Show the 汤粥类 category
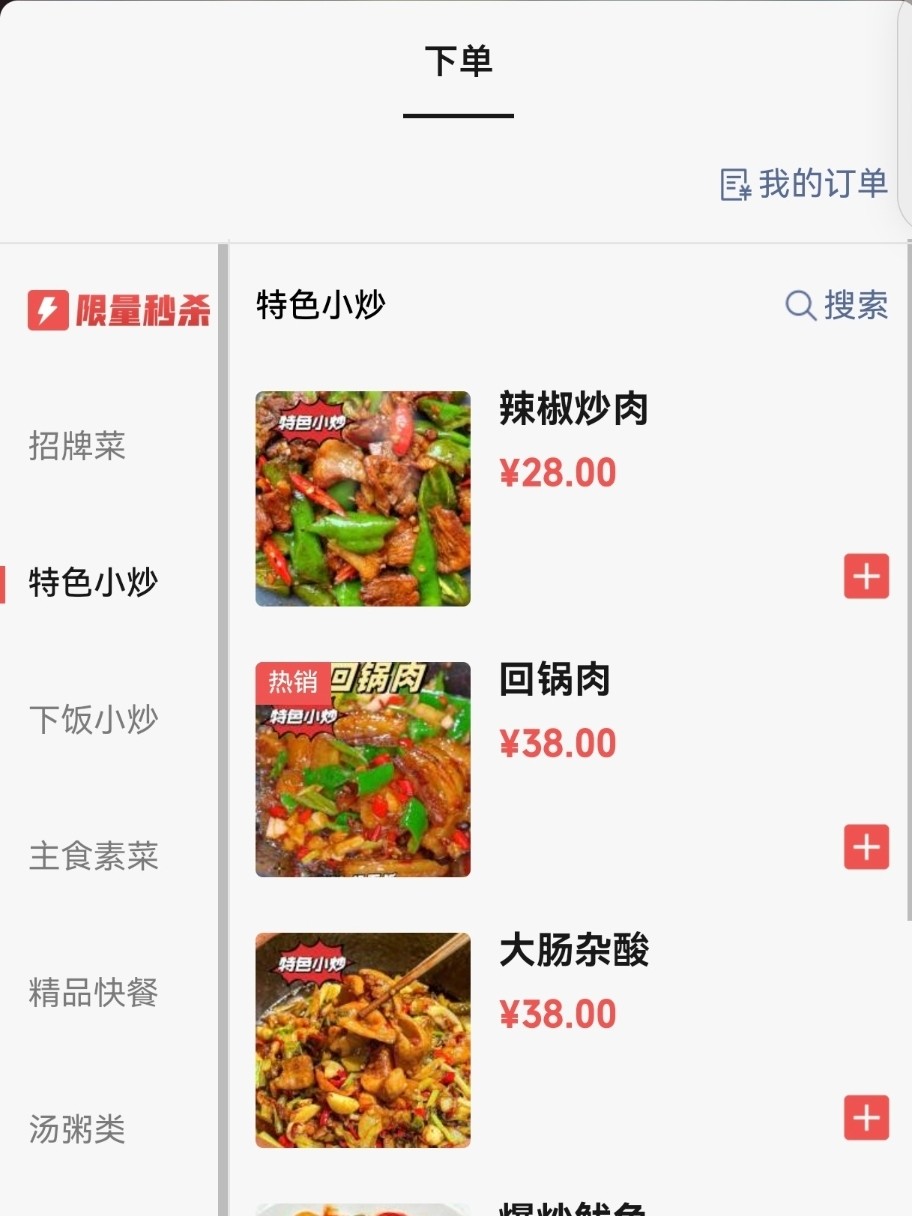 (x=77, y=1130)
